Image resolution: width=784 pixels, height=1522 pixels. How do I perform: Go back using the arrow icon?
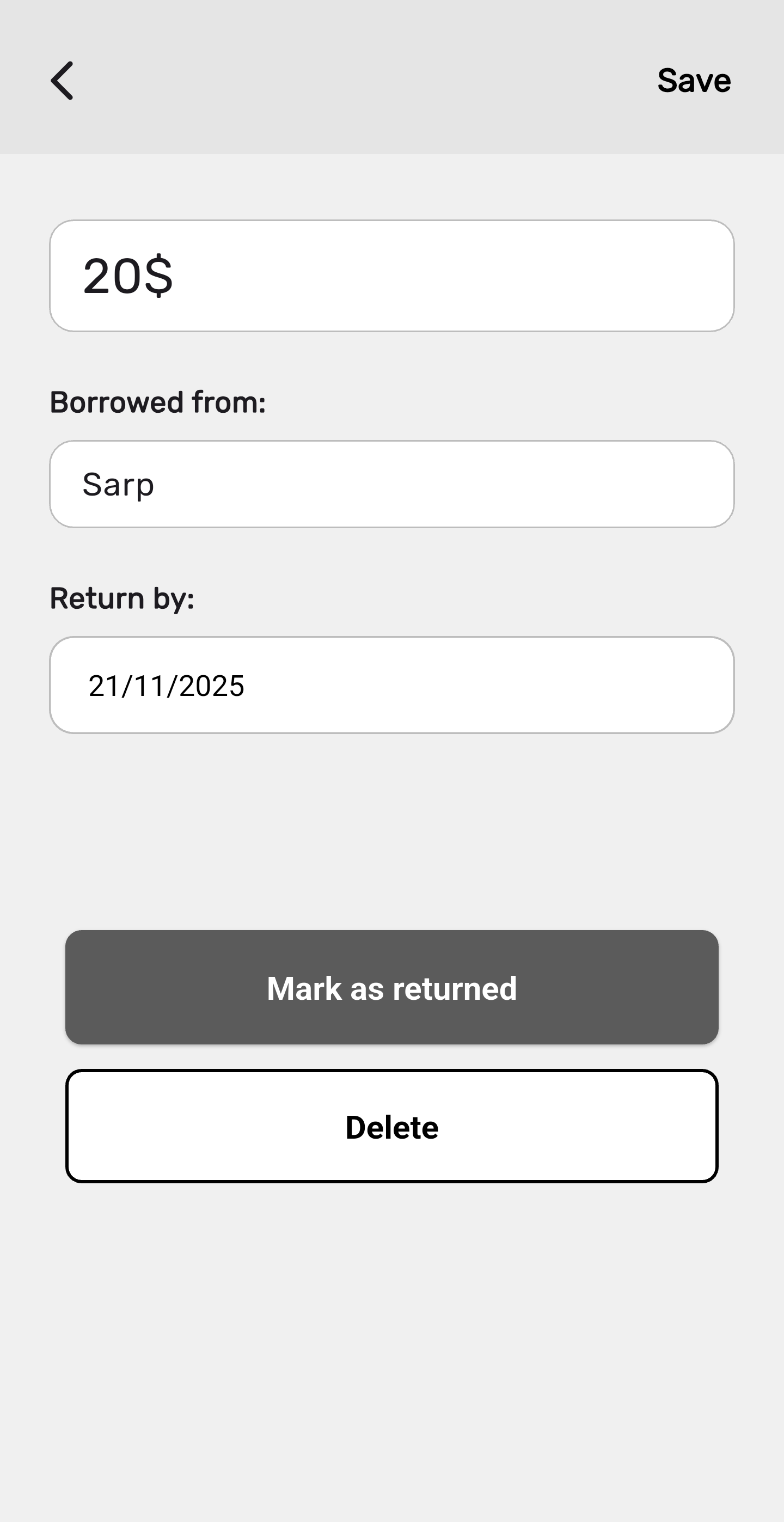click(62, 81)
